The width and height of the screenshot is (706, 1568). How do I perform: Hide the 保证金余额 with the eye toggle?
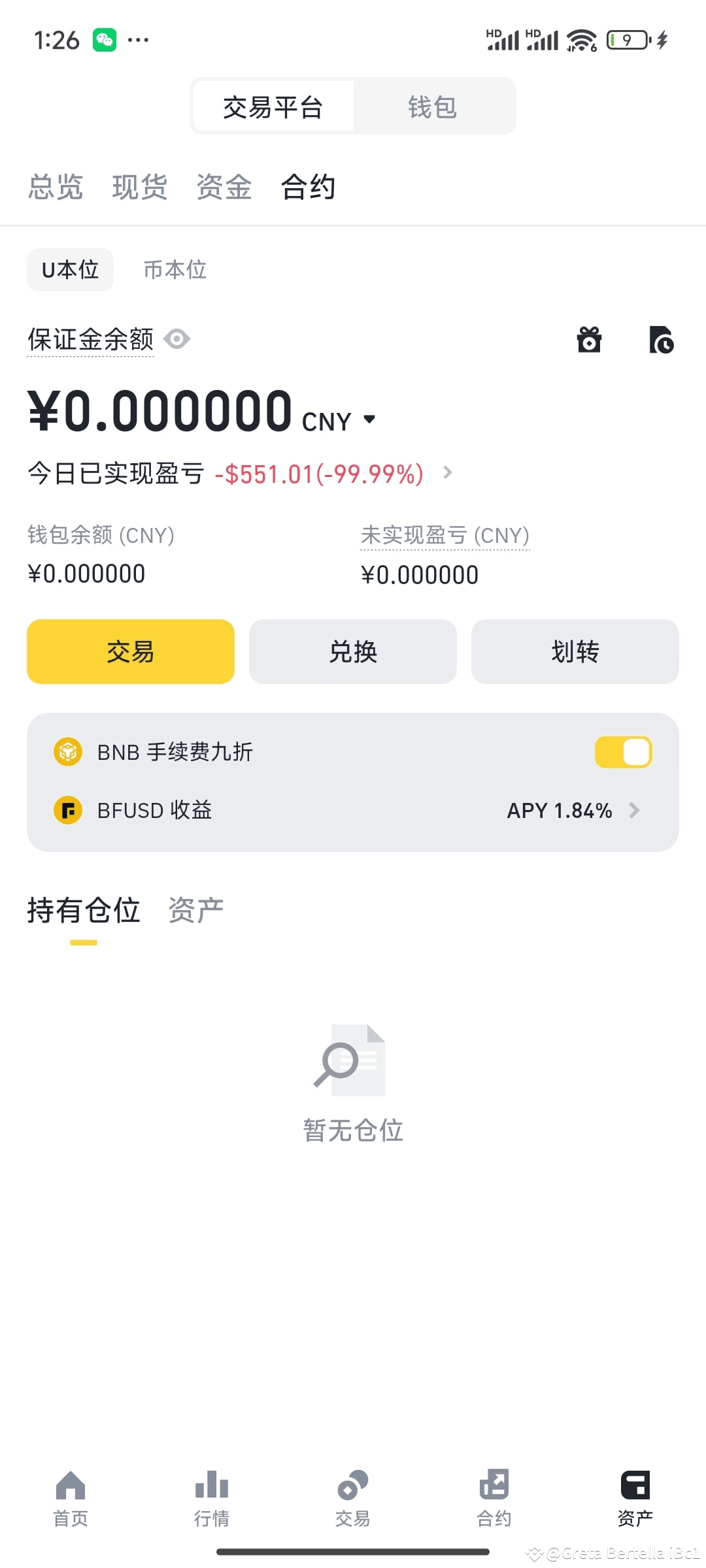click(x=177, y=339)
